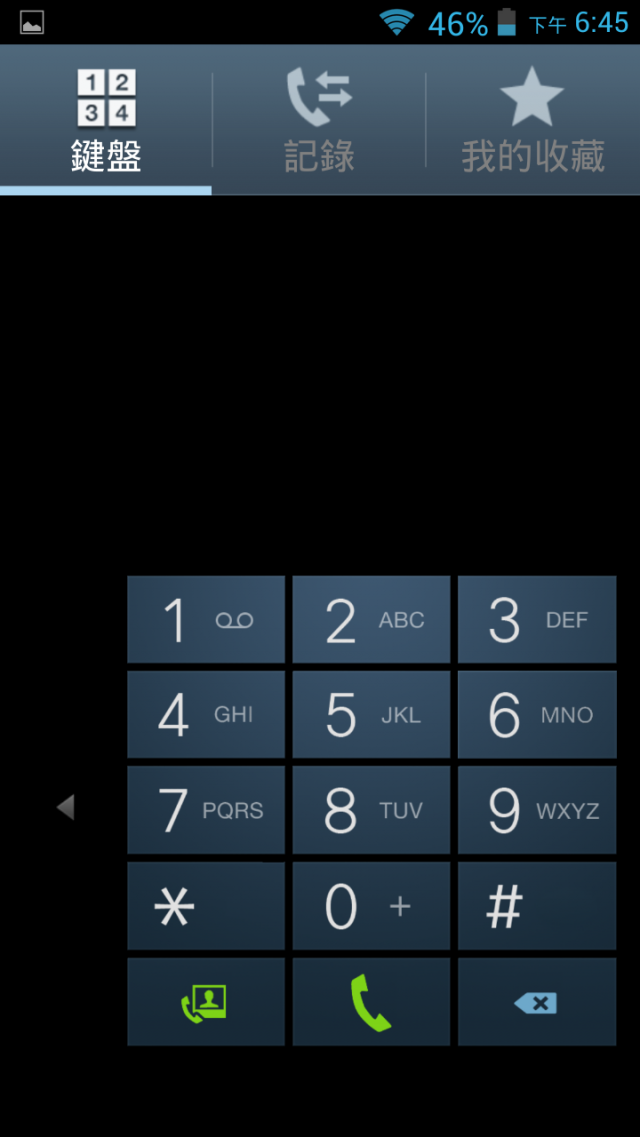
Task: Open contacts from the dial pad
Action: (x=206, y=1002)
